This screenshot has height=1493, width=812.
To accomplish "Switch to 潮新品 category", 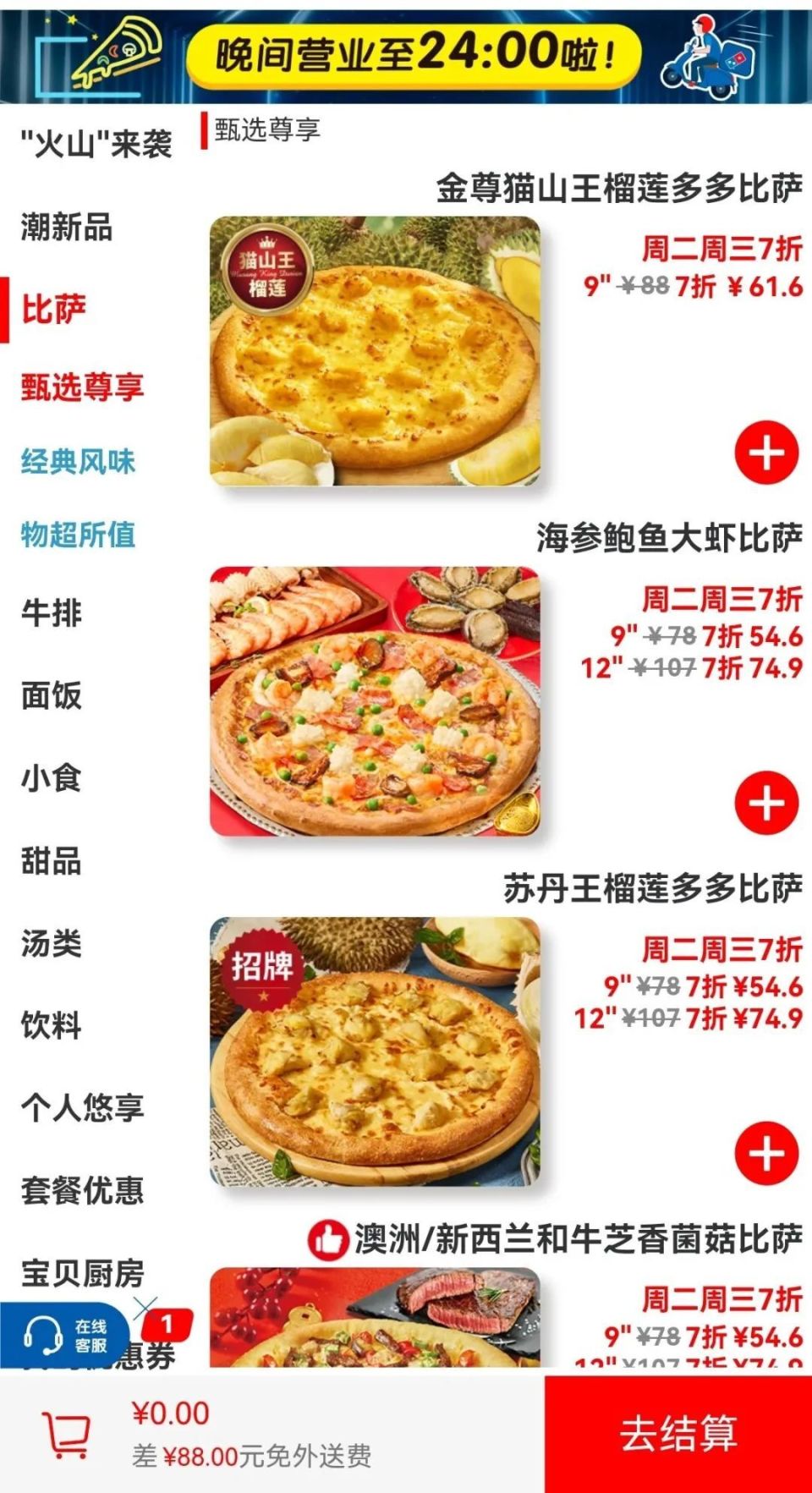I will pos(67,227).
